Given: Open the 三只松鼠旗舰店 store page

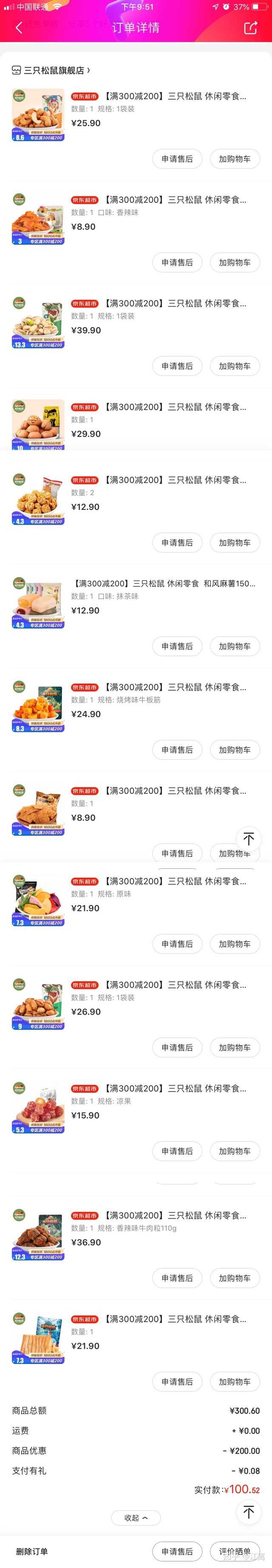Looking at the screenshot, I should 54,70.
